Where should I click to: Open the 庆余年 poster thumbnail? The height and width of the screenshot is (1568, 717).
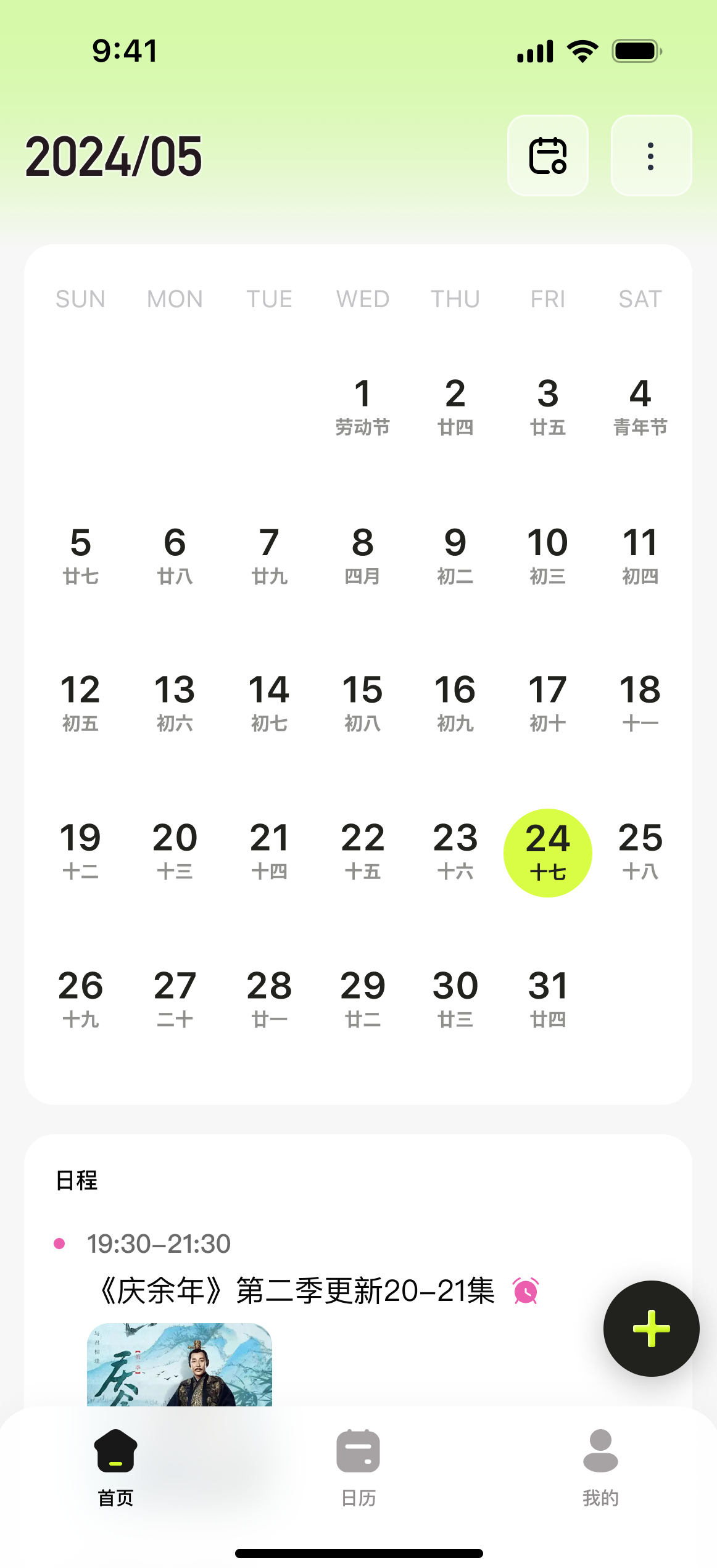pos(179,1364)
